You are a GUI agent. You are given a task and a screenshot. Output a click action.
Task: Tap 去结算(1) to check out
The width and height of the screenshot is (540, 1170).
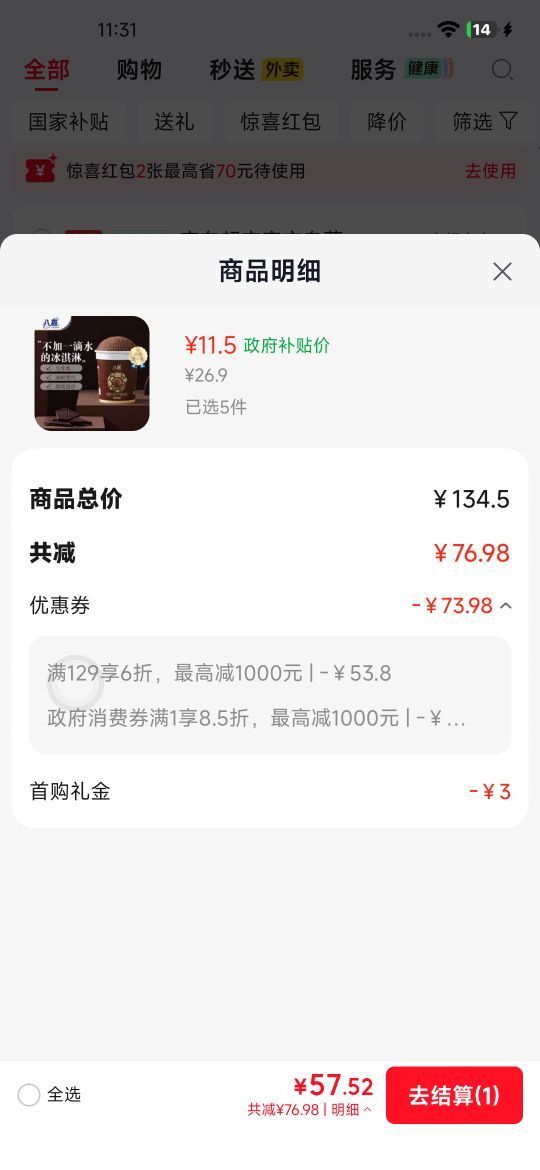(x=453, y=1095)
